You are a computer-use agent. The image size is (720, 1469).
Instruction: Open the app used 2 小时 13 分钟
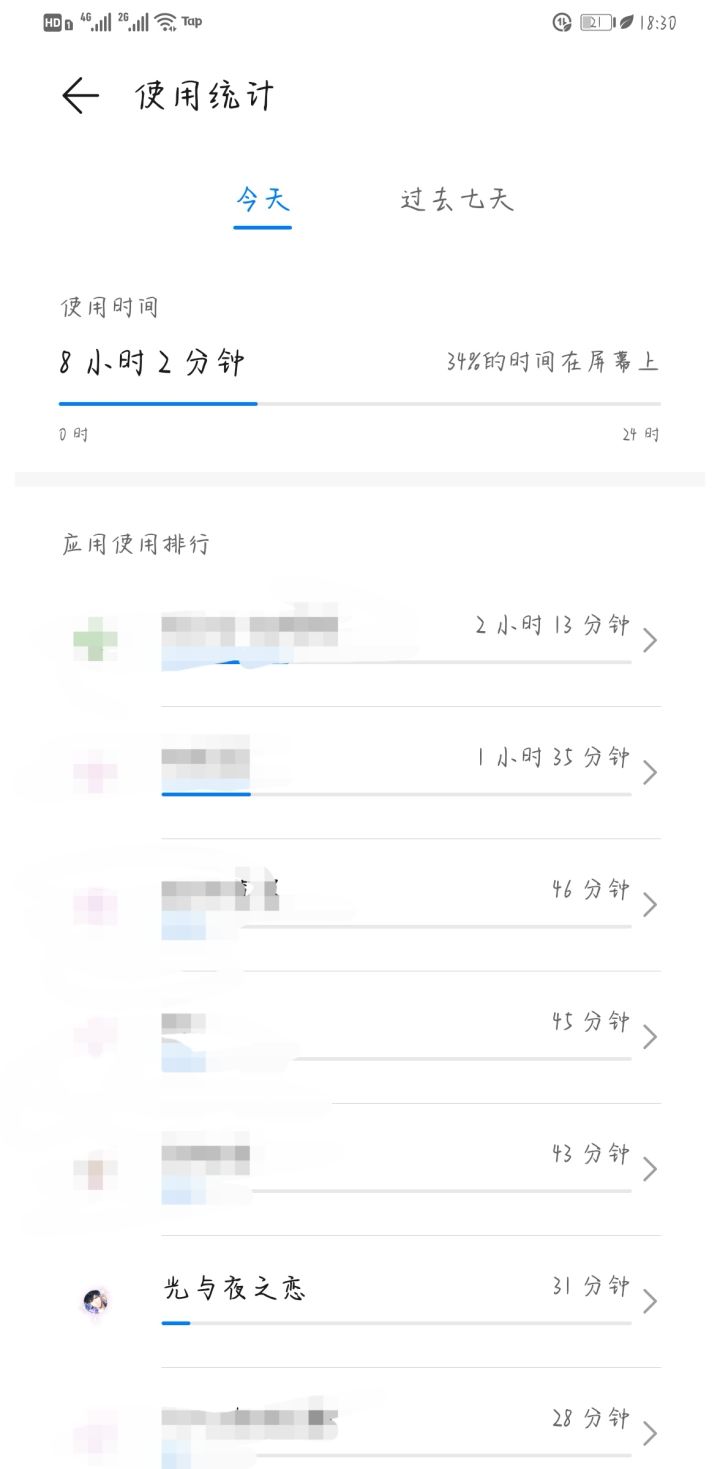point(360,641)
